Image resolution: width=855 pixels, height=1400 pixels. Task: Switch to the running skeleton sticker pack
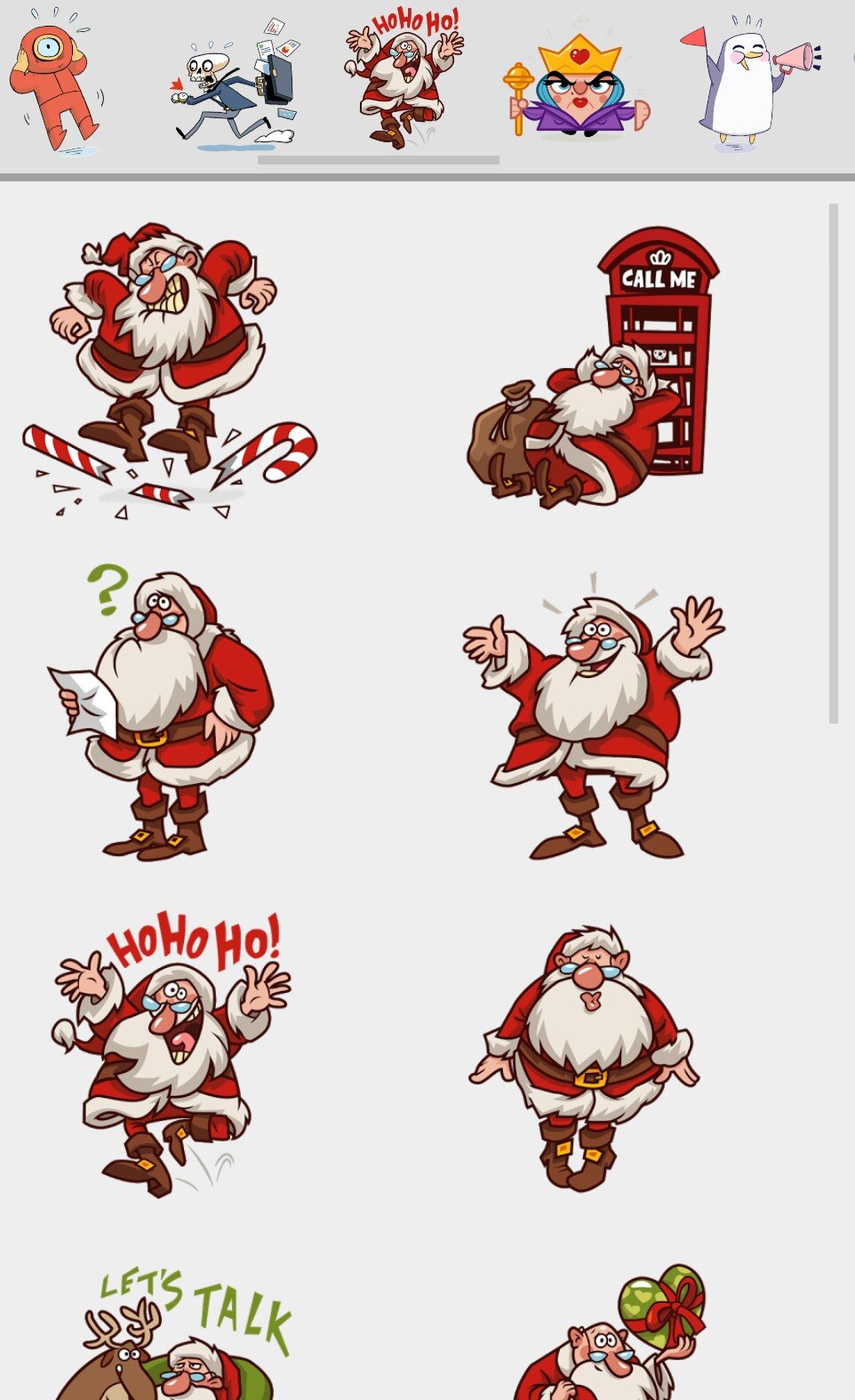point(235,84)
